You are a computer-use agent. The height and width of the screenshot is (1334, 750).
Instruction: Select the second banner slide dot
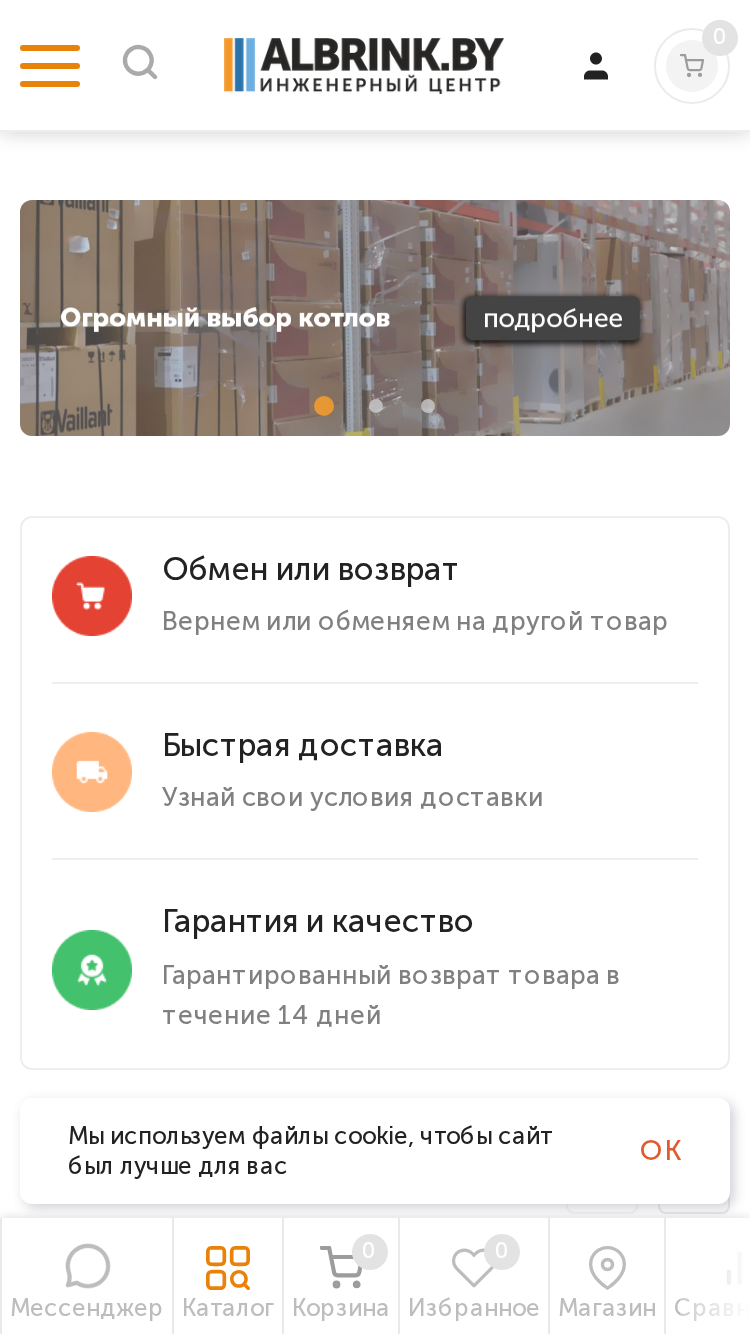coord(376,406)
